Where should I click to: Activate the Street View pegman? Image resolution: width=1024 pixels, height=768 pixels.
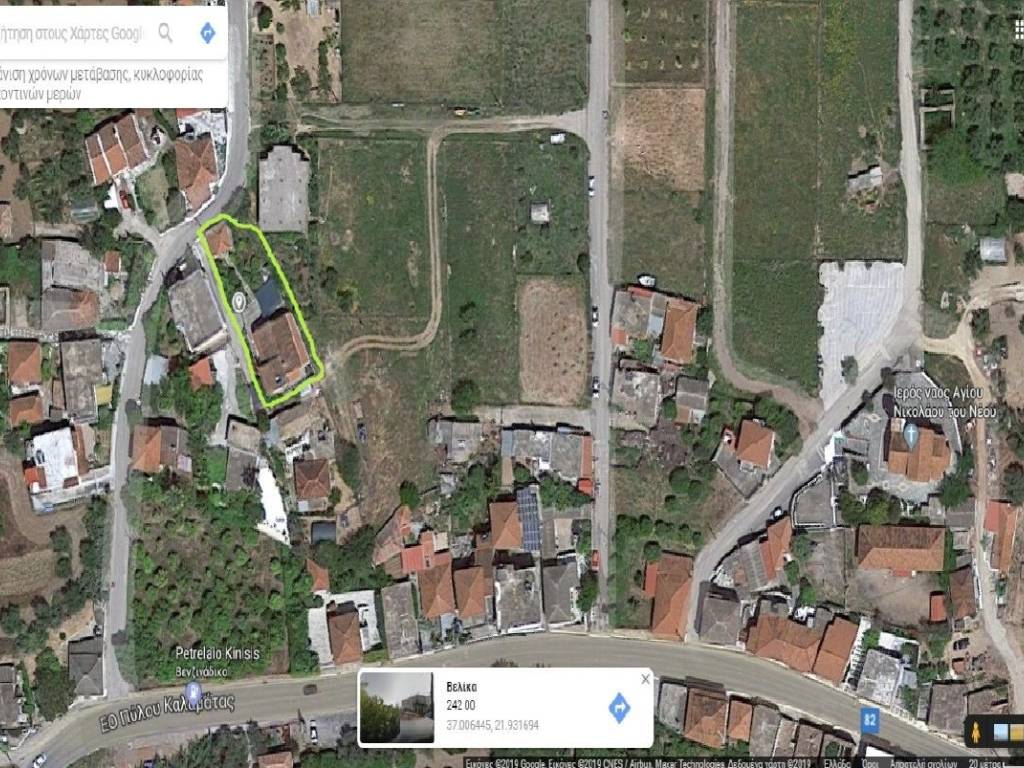pyautogui.click(x=976, y=733)
